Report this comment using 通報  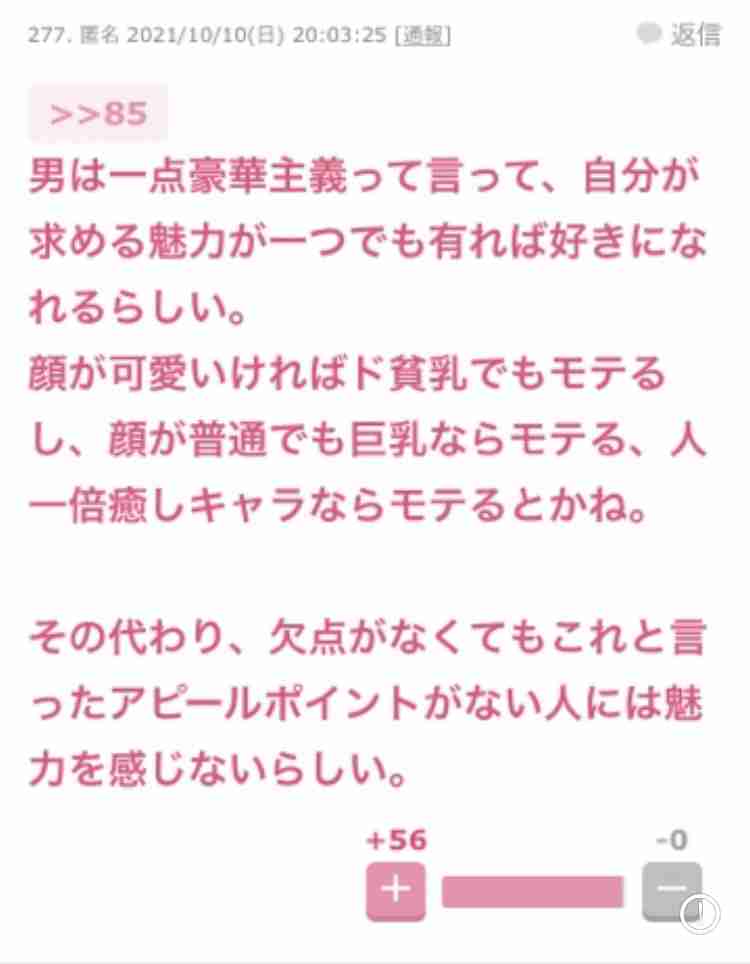click(x=423, y=36)
